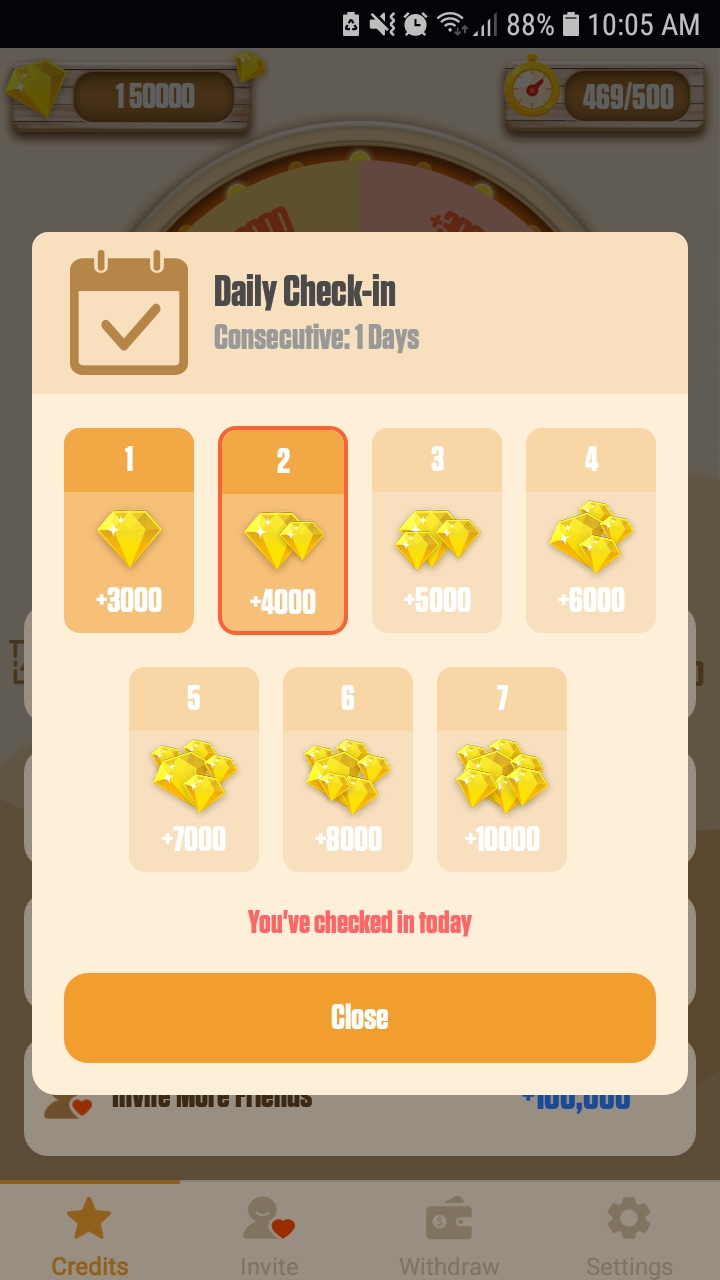Switch to the Credits tab

point(90,1235)
